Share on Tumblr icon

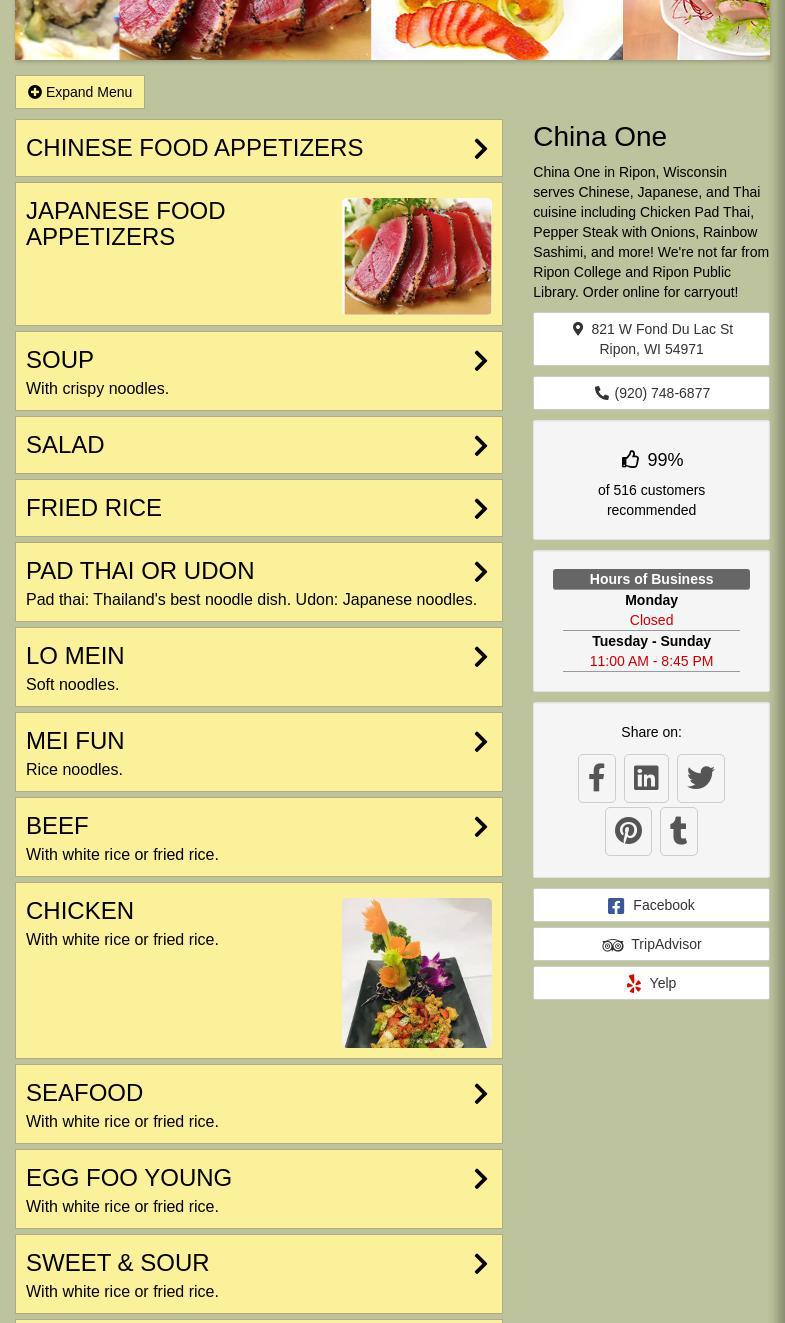tap(679, 831)
